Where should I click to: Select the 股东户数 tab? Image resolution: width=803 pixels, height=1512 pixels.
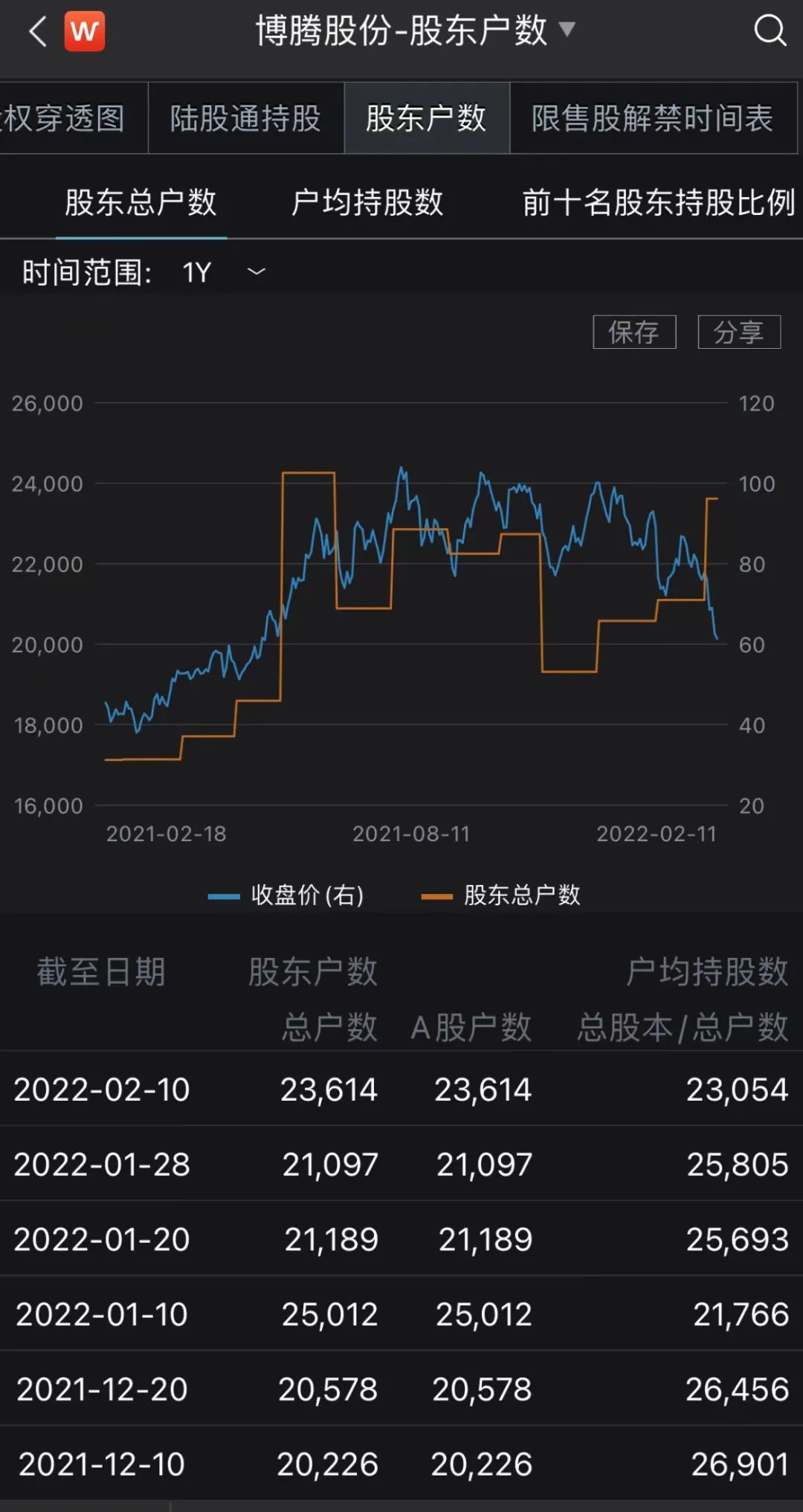coord(426,118)
